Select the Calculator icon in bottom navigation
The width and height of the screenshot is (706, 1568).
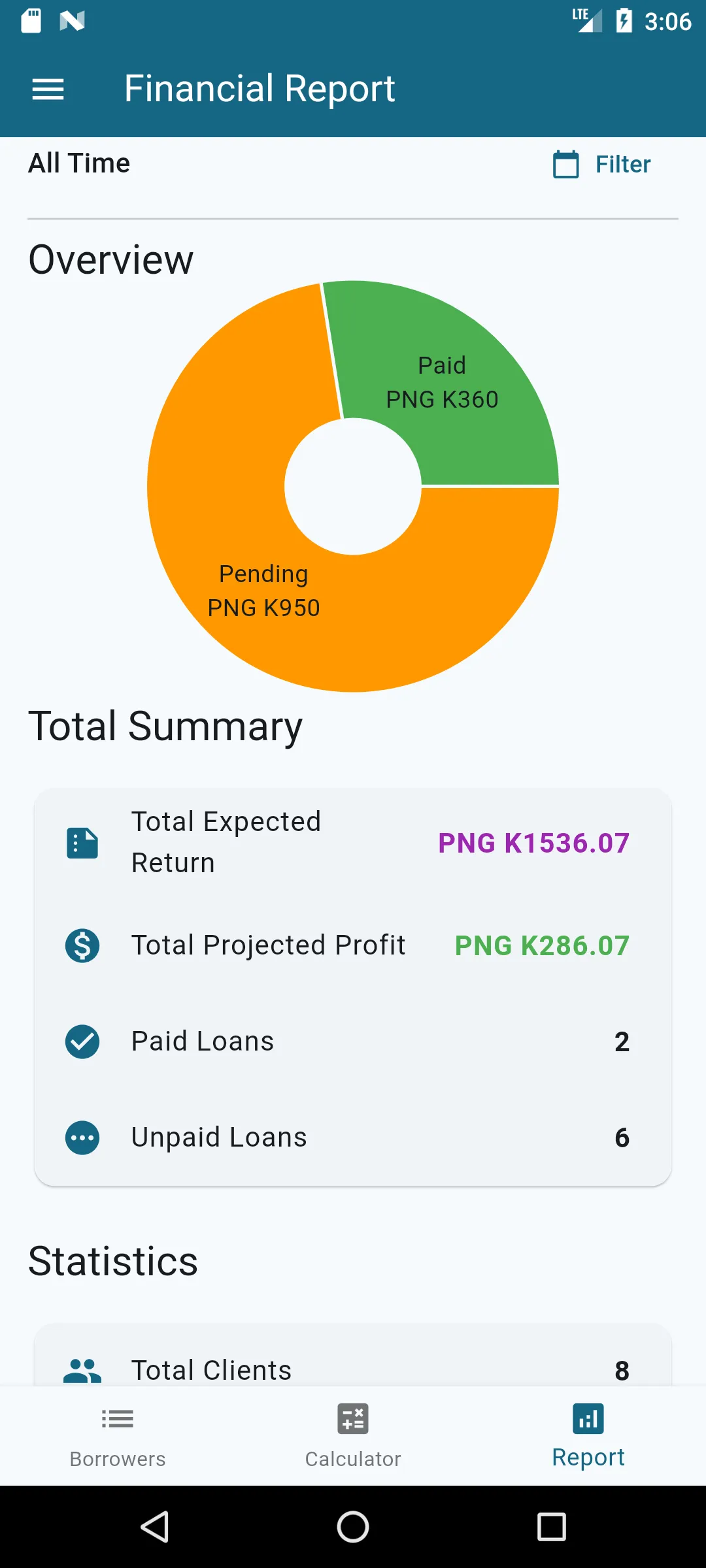[353, 1419]
